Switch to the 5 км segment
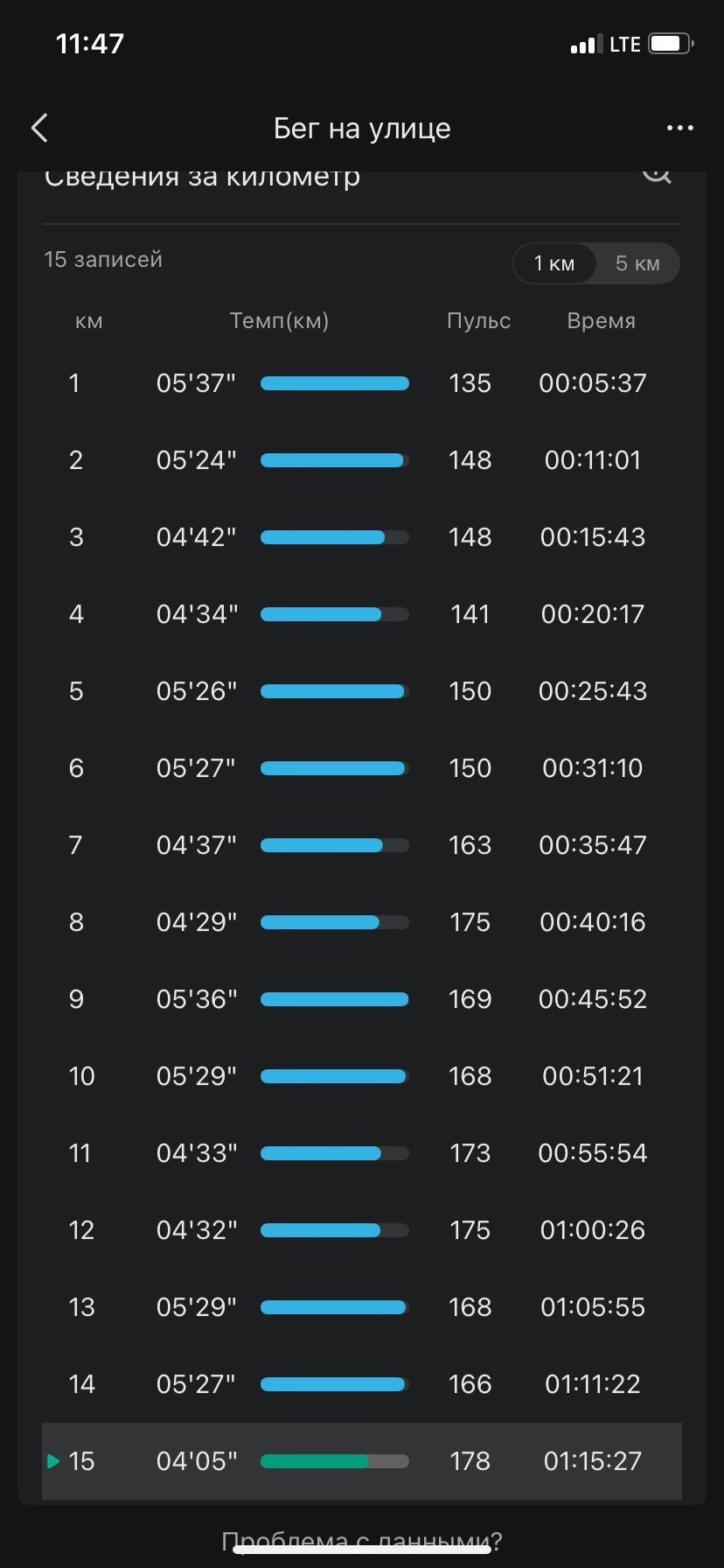This screenshot has width=724, height=1568. (x=637, y=263)
